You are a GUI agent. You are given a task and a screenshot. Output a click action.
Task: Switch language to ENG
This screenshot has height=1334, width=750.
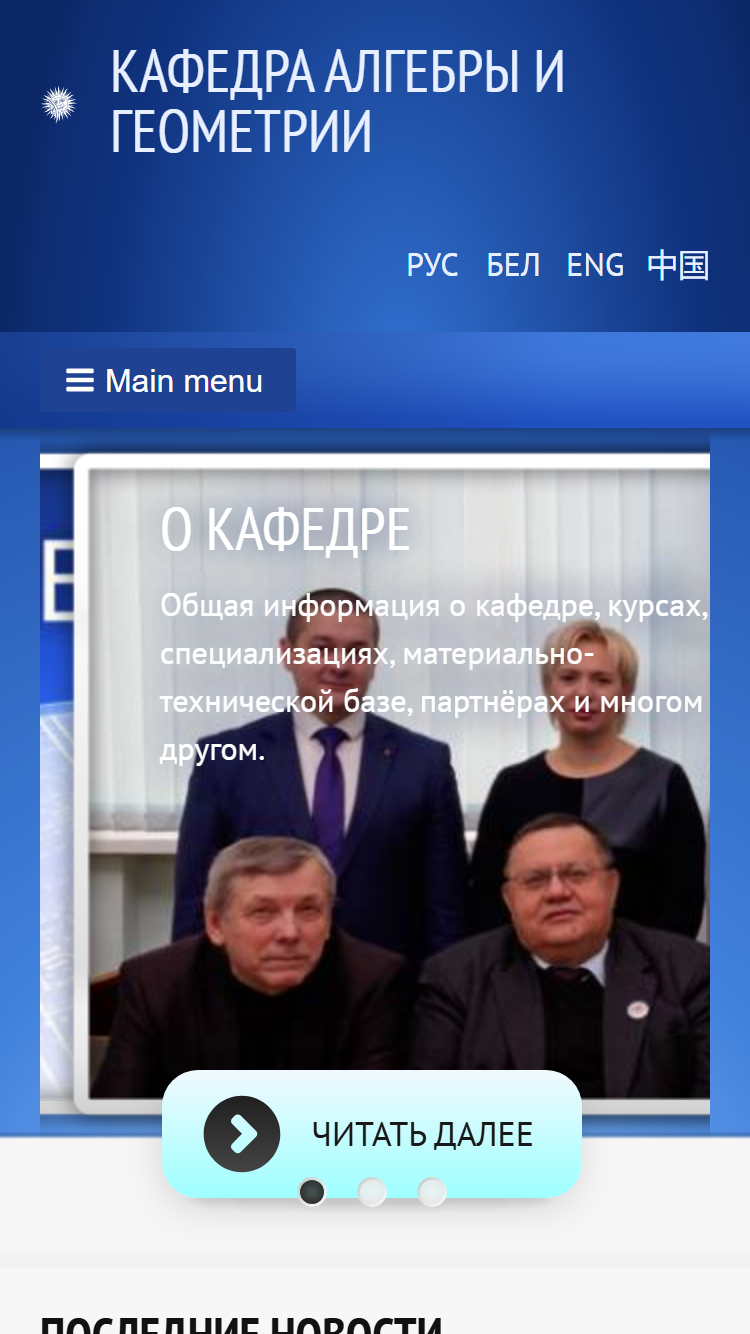coord(595,265)
